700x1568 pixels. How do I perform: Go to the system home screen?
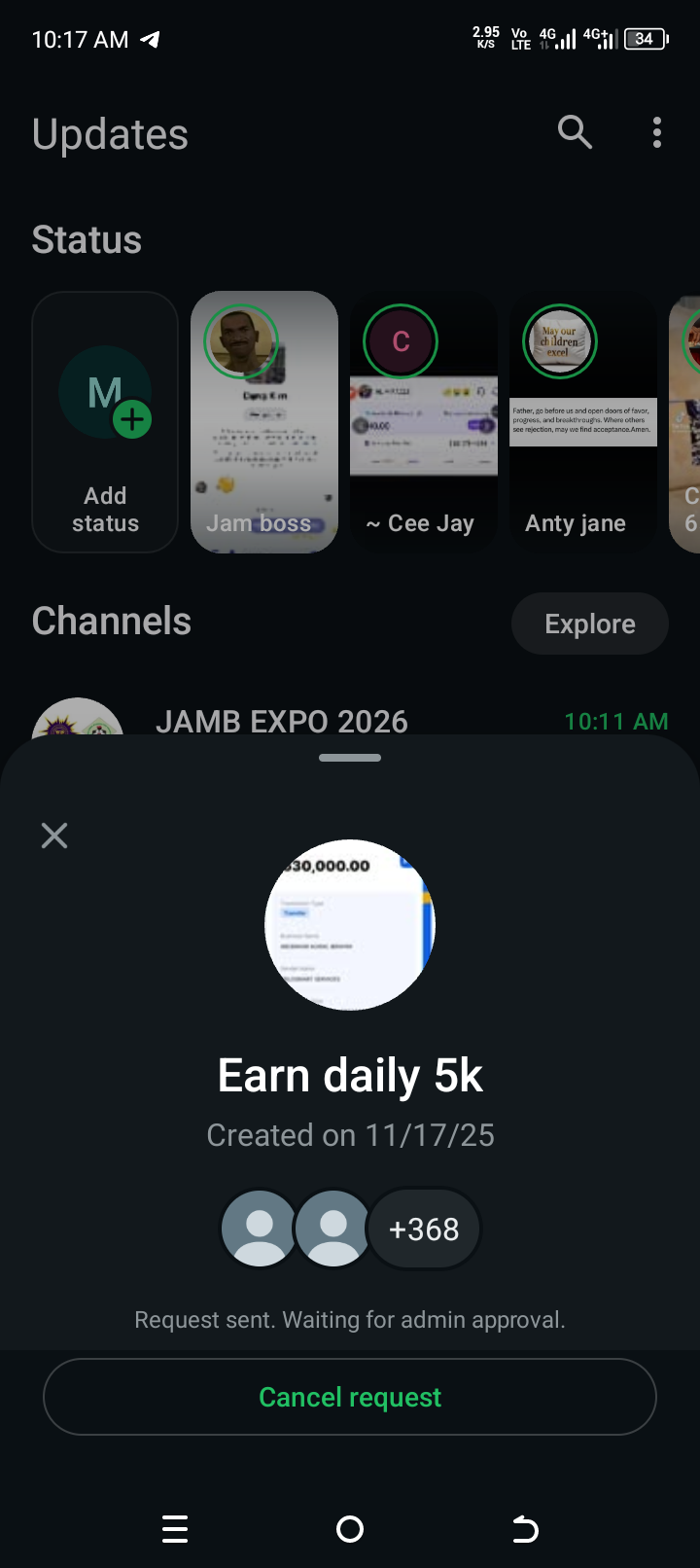(350, 1529)
